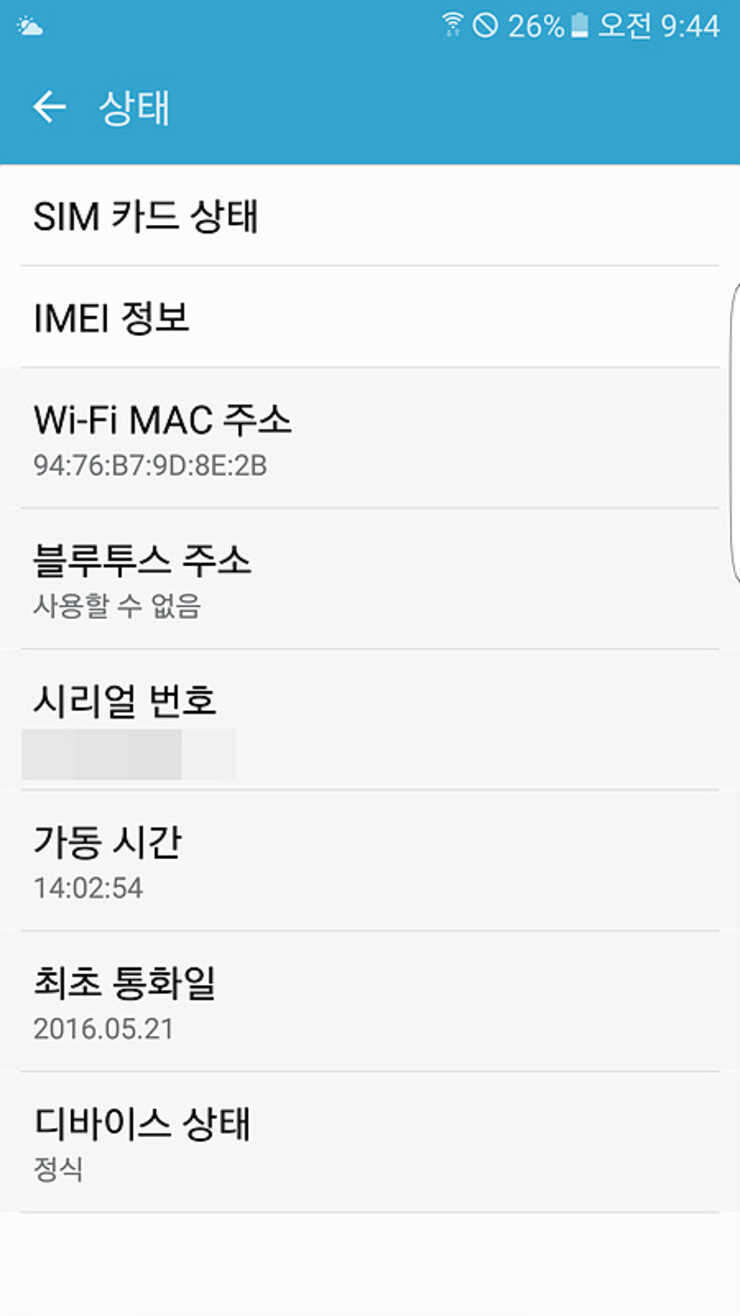Open SIM 카드 상태
The width and height of the screenshot is (740, 1316).
coord(370,216)
